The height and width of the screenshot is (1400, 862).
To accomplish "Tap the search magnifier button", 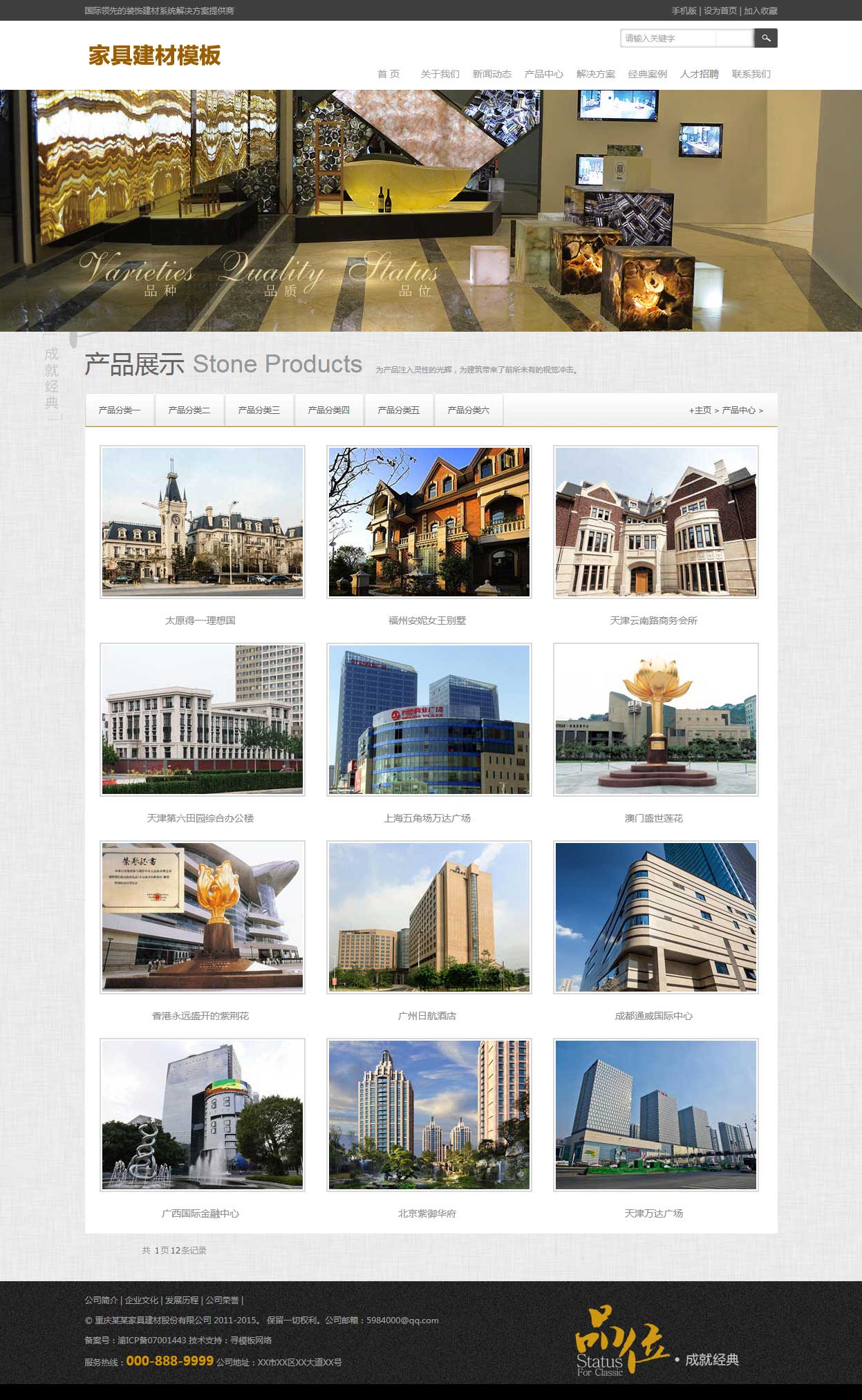I will tap(765, 38).
